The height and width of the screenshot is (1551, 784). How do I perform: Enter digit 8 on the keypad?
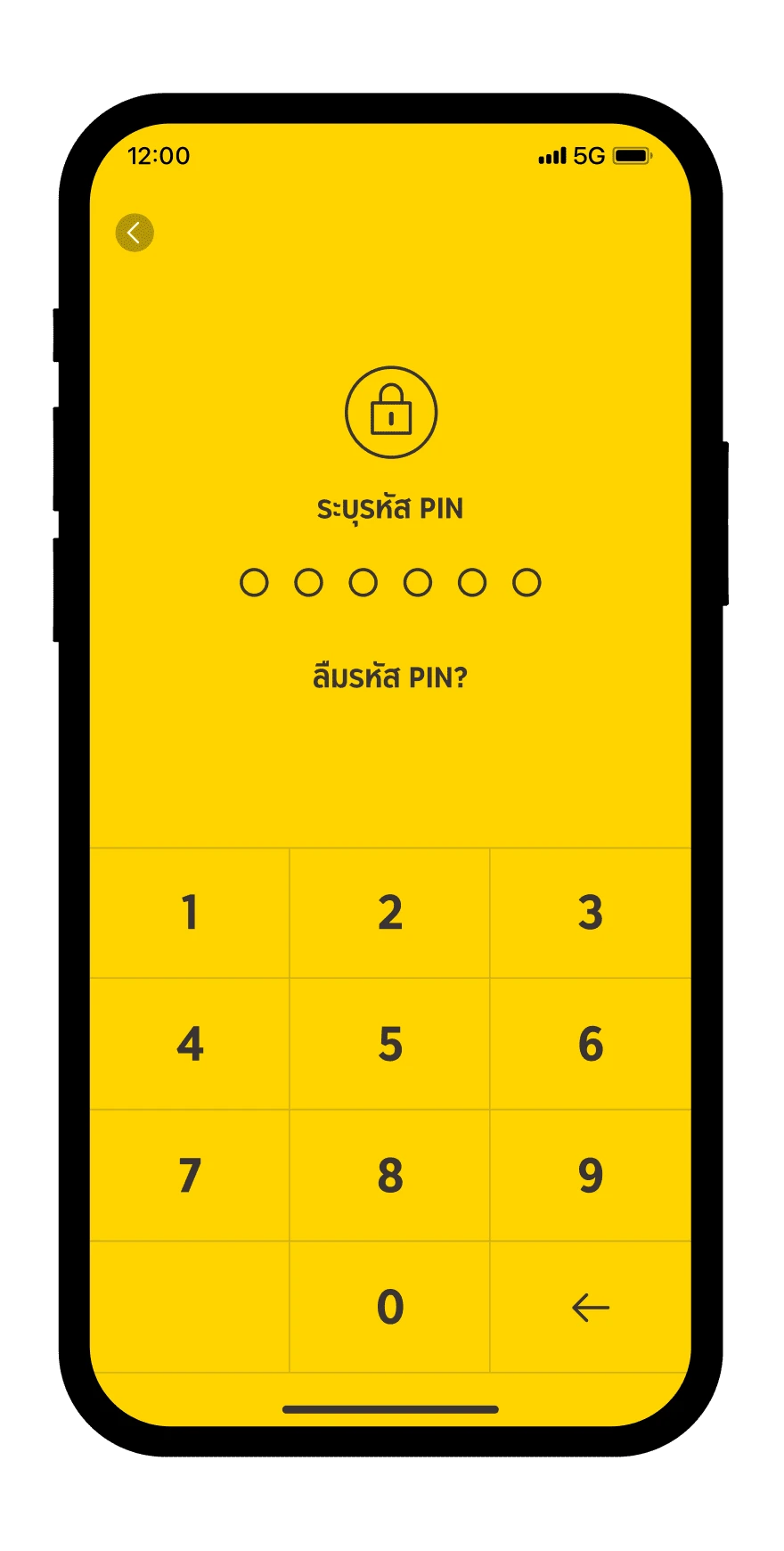[x=390, y=1176]
